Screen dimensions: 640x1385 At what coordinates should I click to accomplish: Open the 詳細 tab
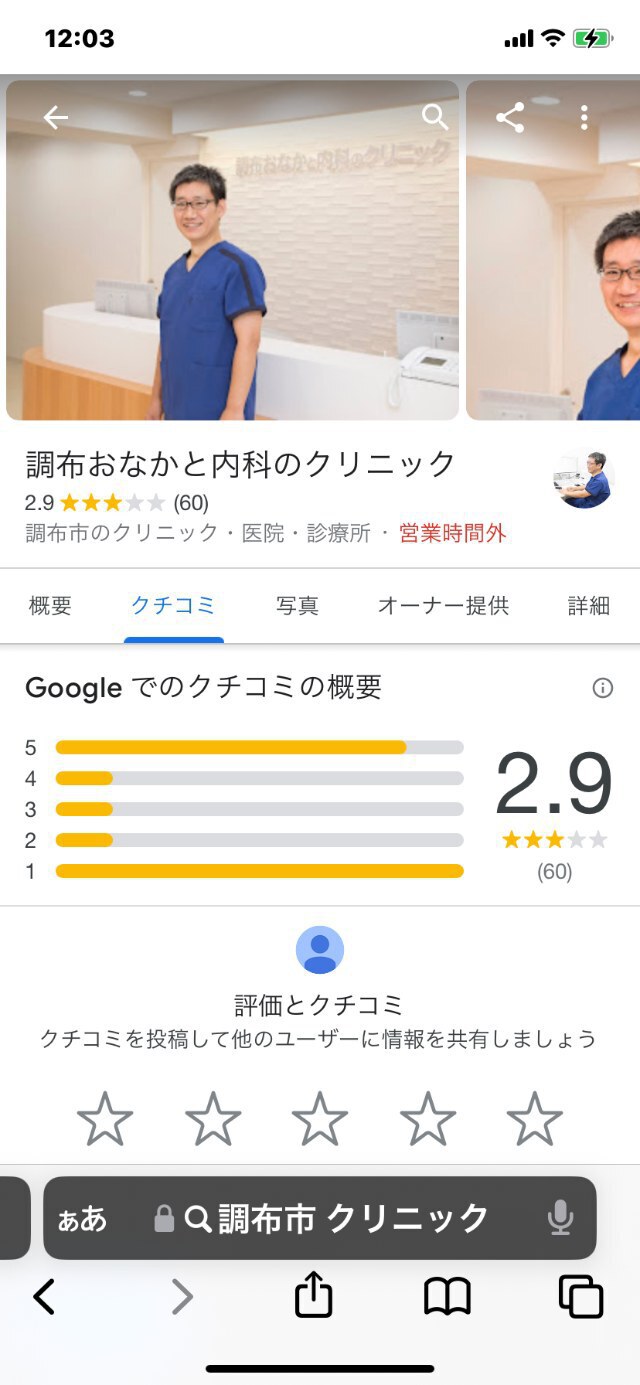click(588, 605)
